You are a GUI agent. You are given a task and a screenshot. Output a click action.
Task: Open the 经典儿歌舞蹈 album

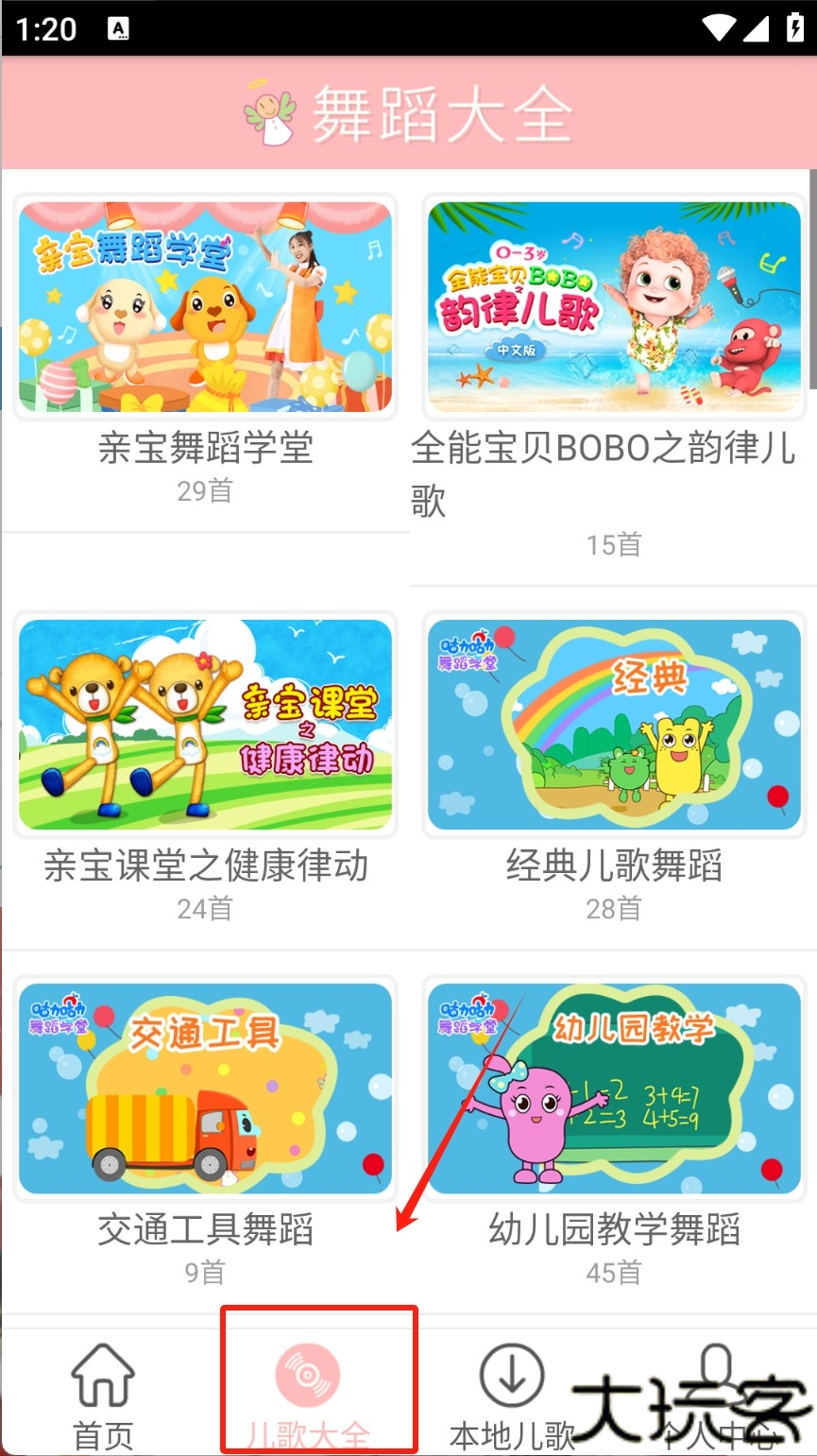click(x=614, y=725)
